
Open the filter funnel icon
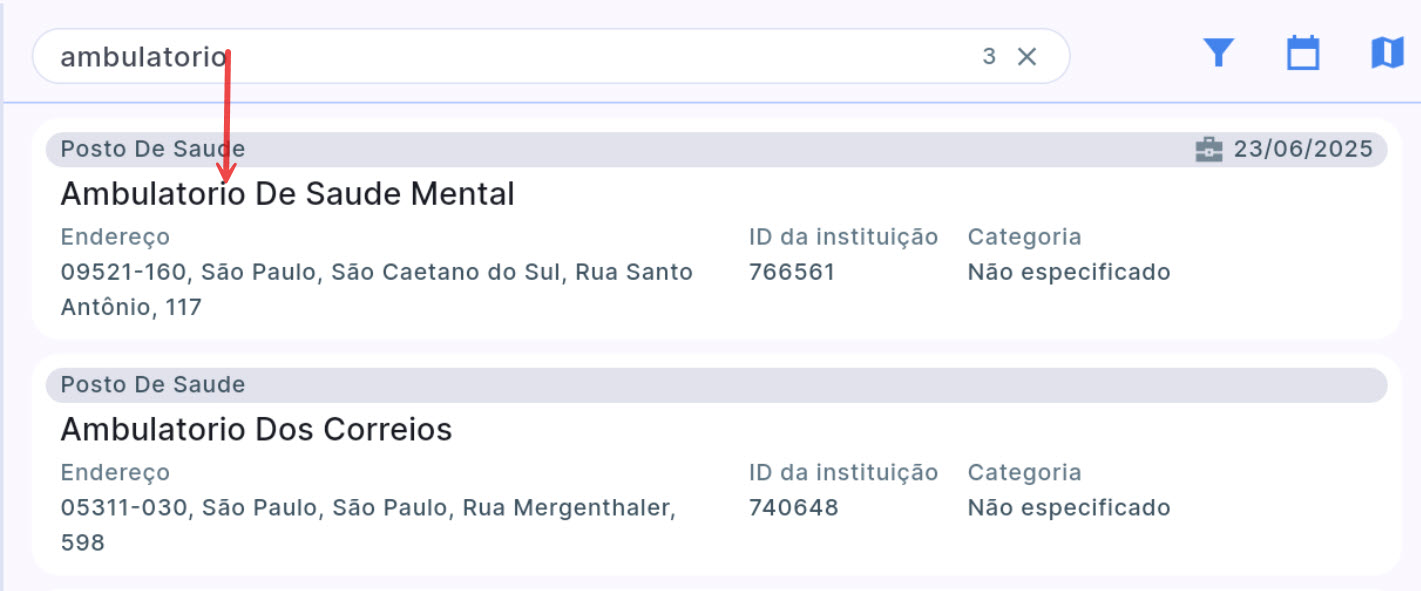[1218, 53]
